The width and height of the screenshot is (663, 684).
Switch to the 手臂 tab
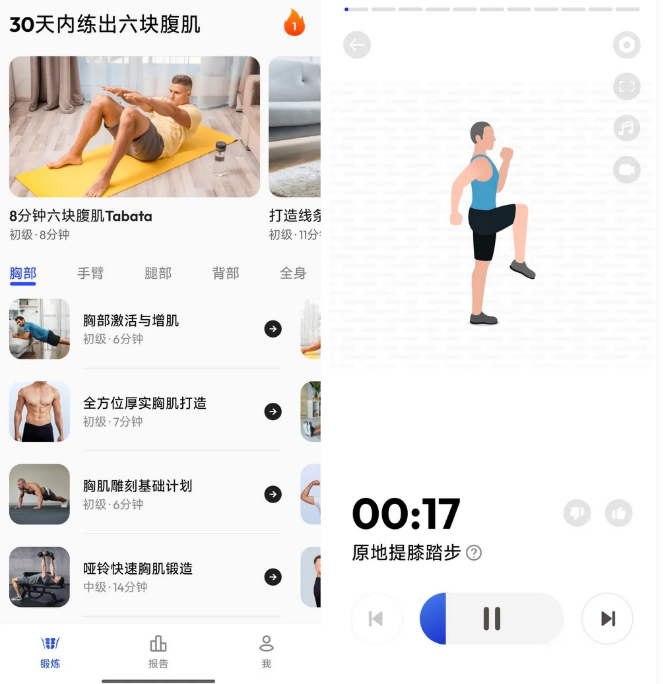(x=91, y=273)
